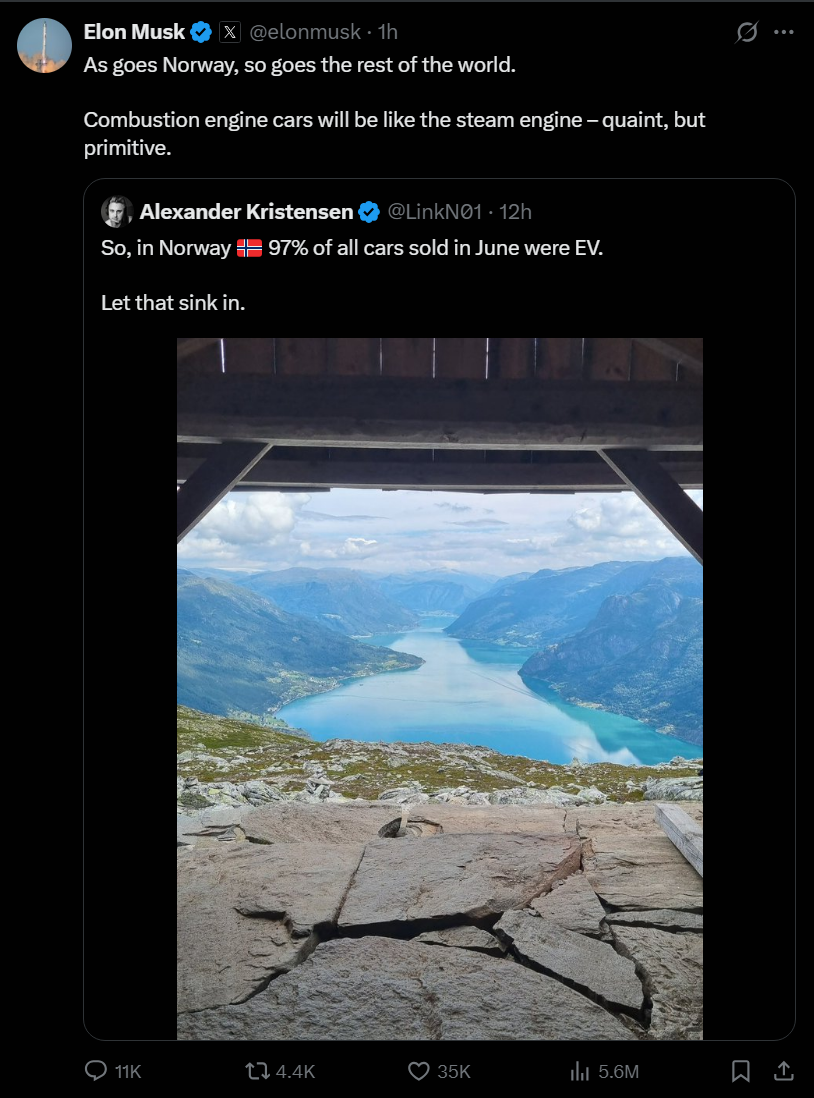Open the post overflow menu
Image resolution: width=814 pixels, height=1098 pixels.
click(x=785, y=32)
